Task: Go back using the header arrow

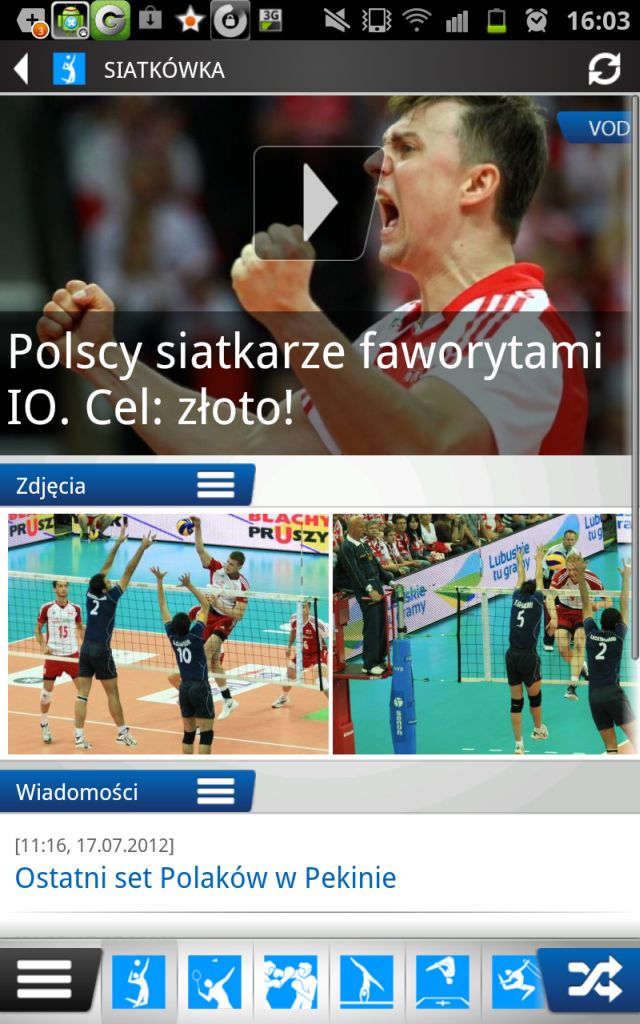Action: (21, 69)
